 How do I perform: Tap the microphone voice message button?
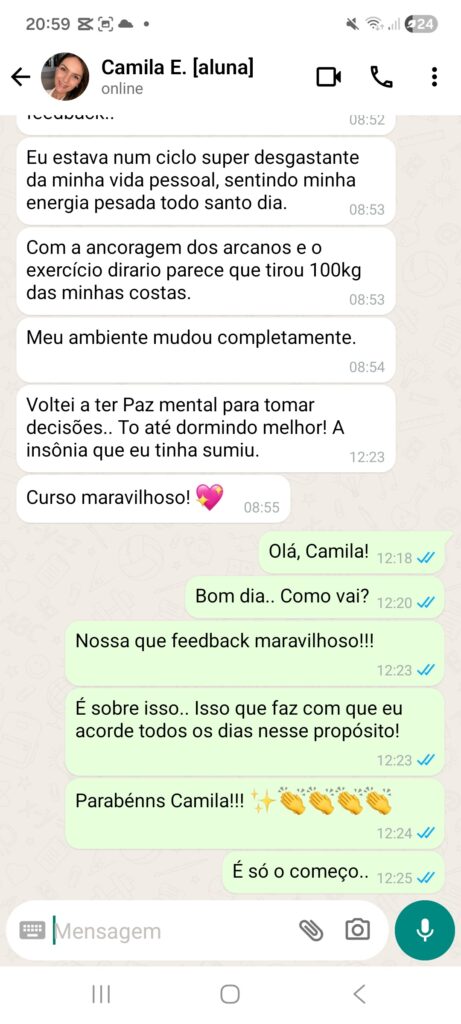coord(425,930)
